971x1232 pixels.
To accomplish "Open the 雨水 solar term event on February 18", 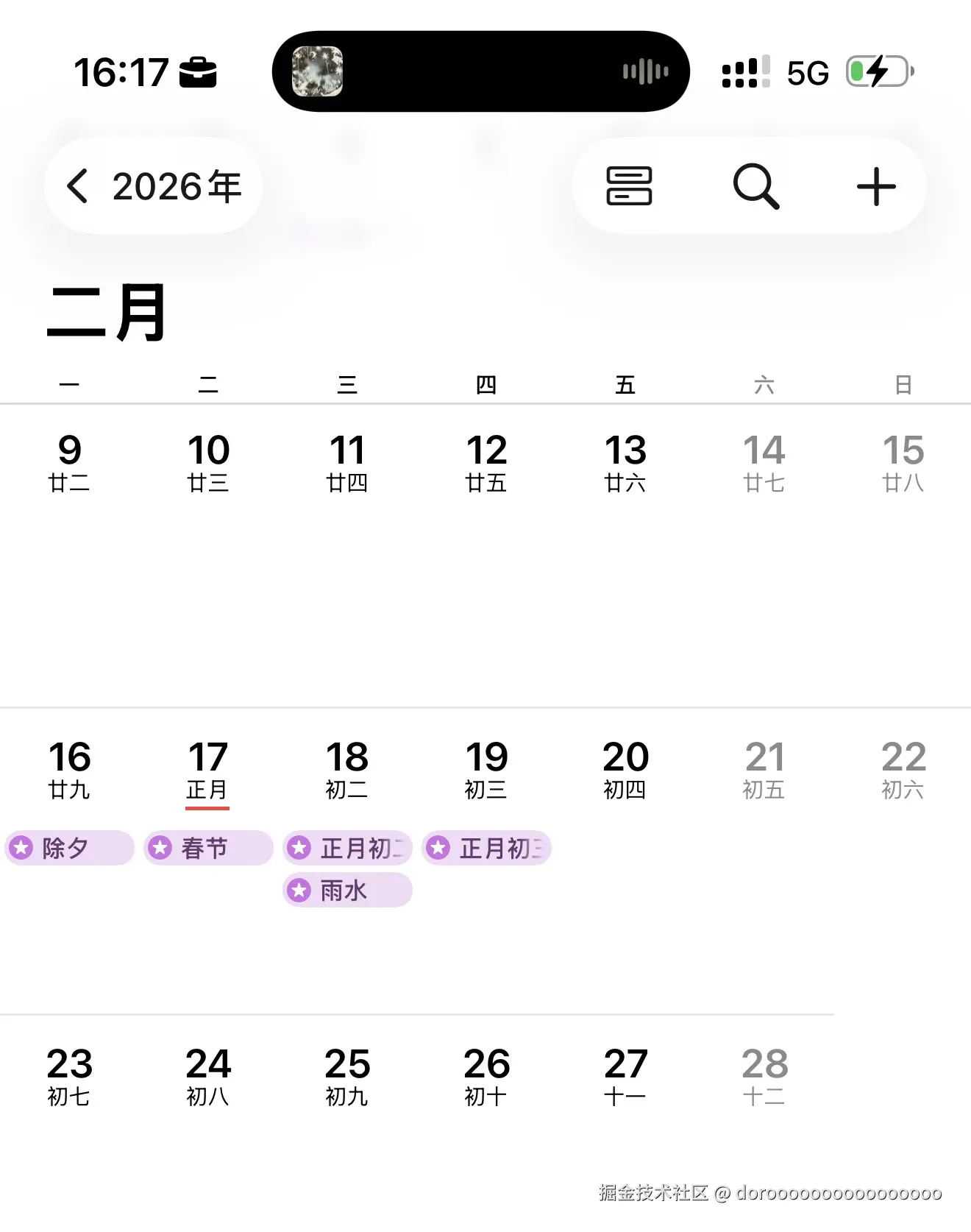I will click(x=346, y=890).
